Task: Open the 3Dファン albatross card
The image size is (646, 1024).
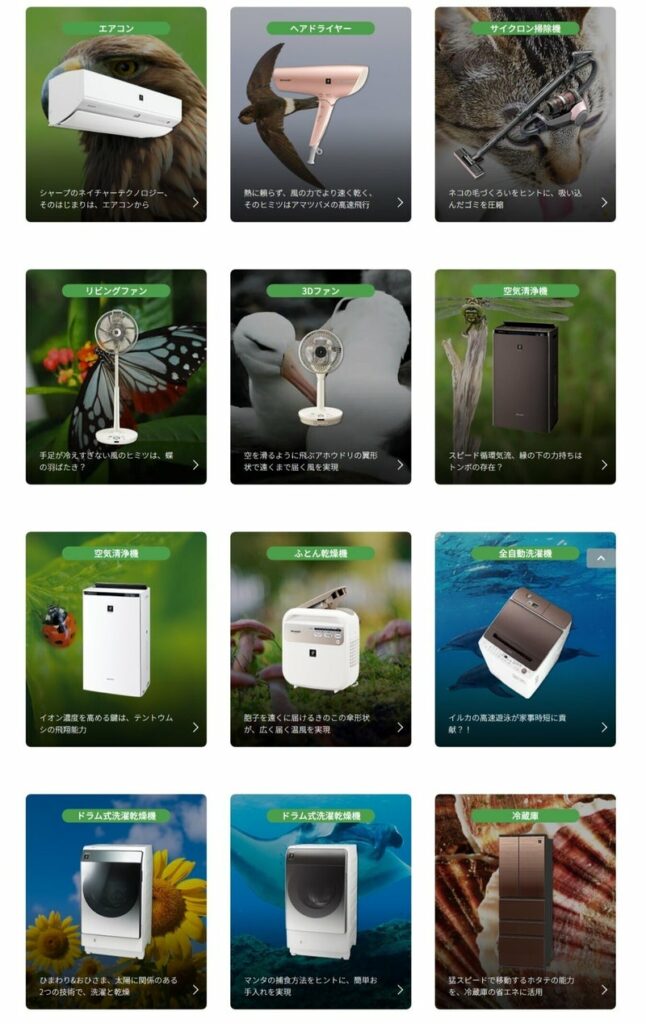Action: tap(320, 377)
